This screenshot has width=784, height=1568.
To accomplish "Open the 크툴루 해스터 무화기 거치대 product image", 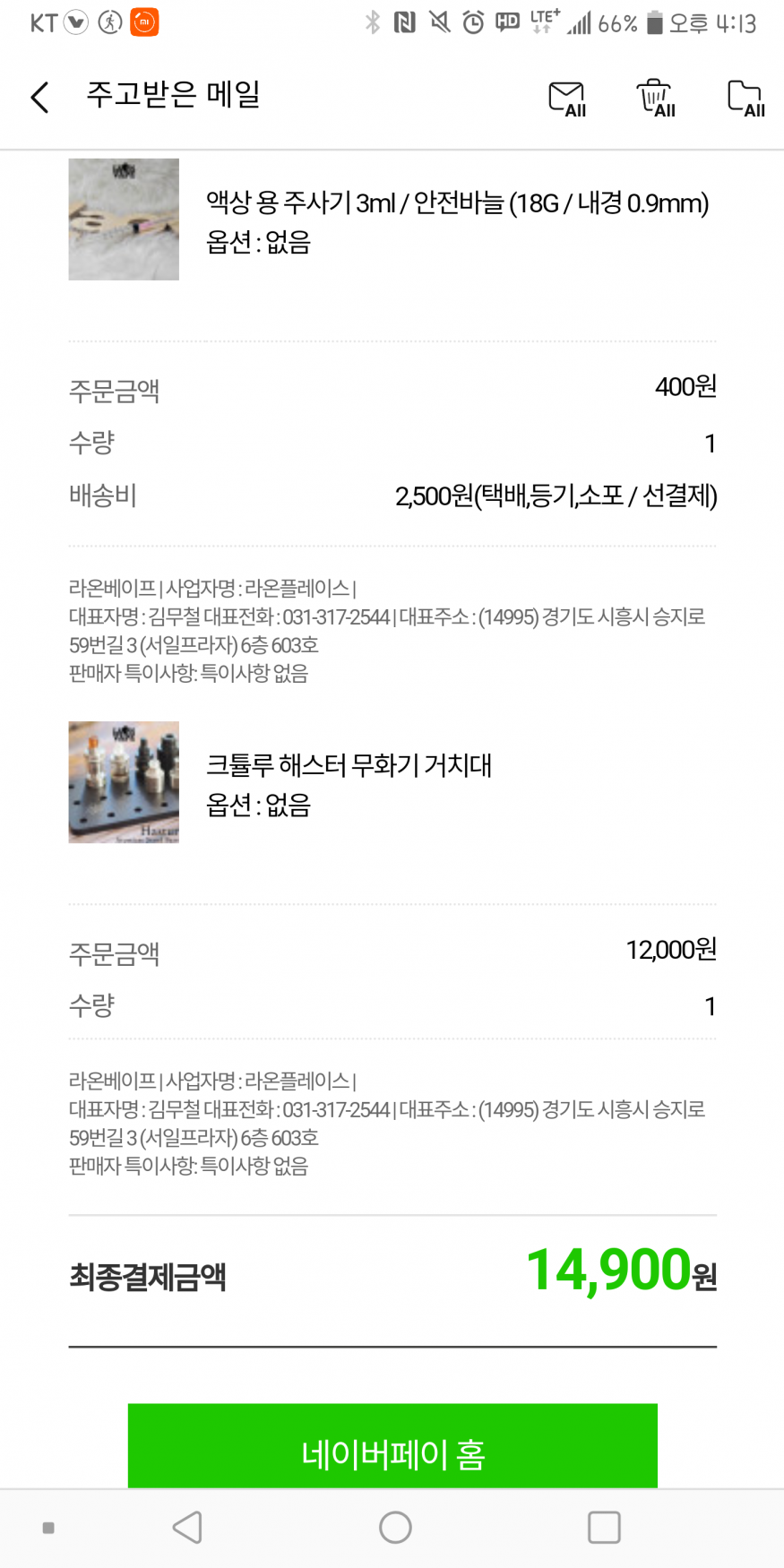I will (x=124, y=782).
